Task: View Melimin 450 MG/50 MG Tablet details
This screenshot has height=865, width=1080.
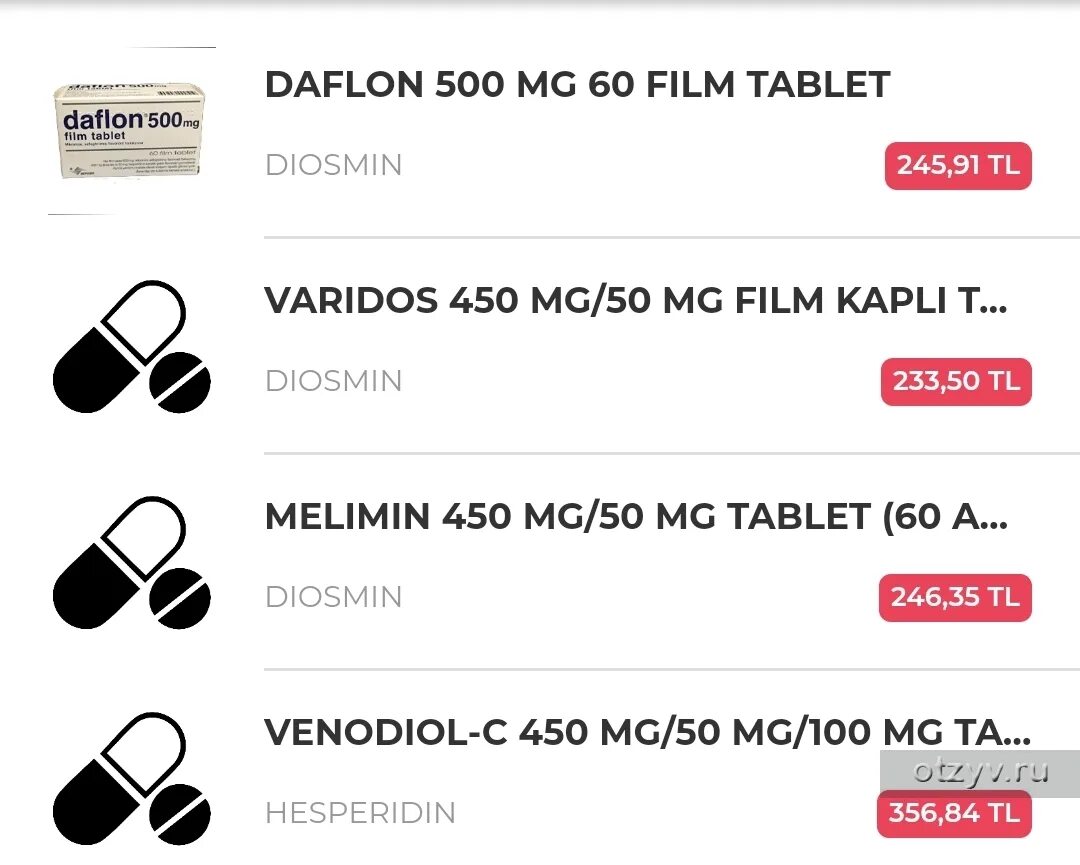Action: coord(635,517)
